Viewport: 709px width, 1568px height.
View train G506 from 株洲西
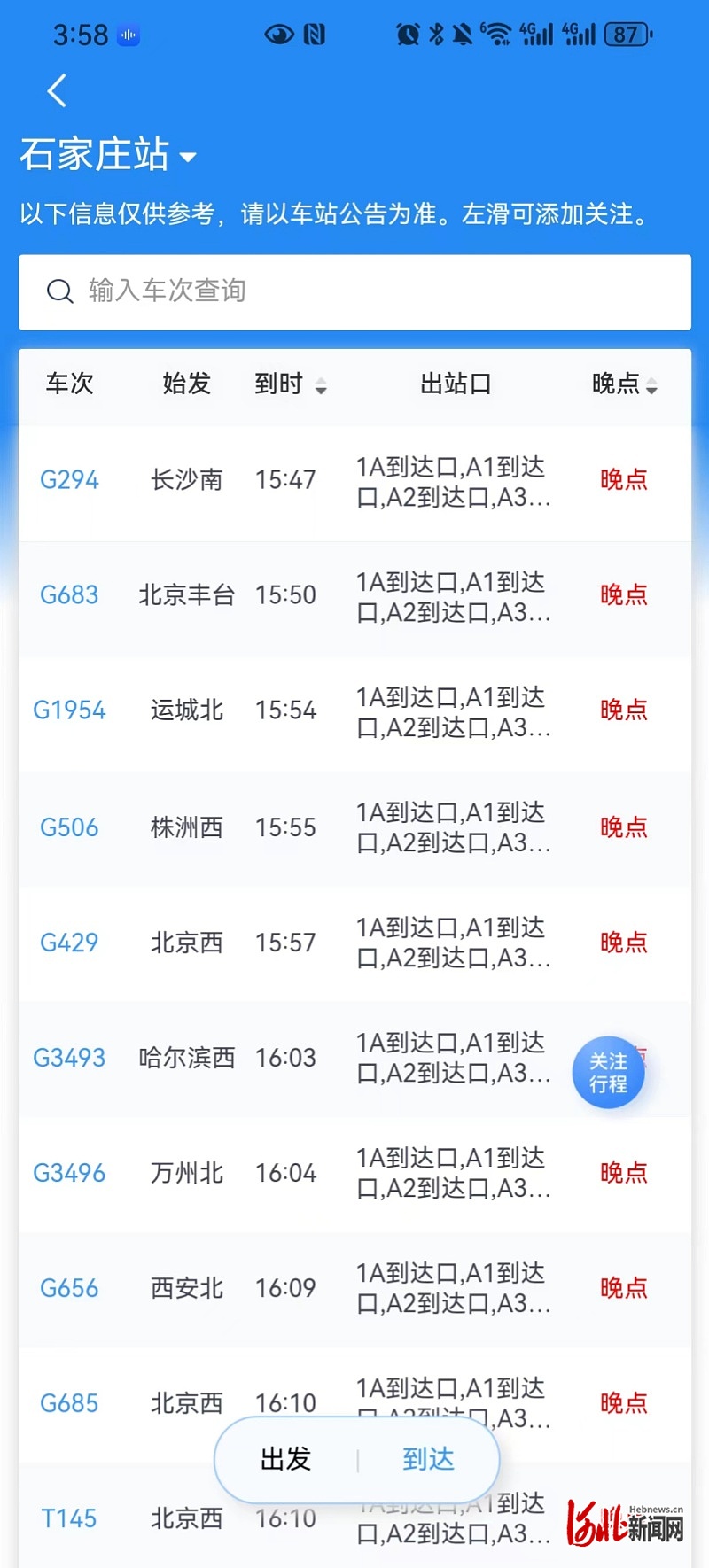click(354, 829)
